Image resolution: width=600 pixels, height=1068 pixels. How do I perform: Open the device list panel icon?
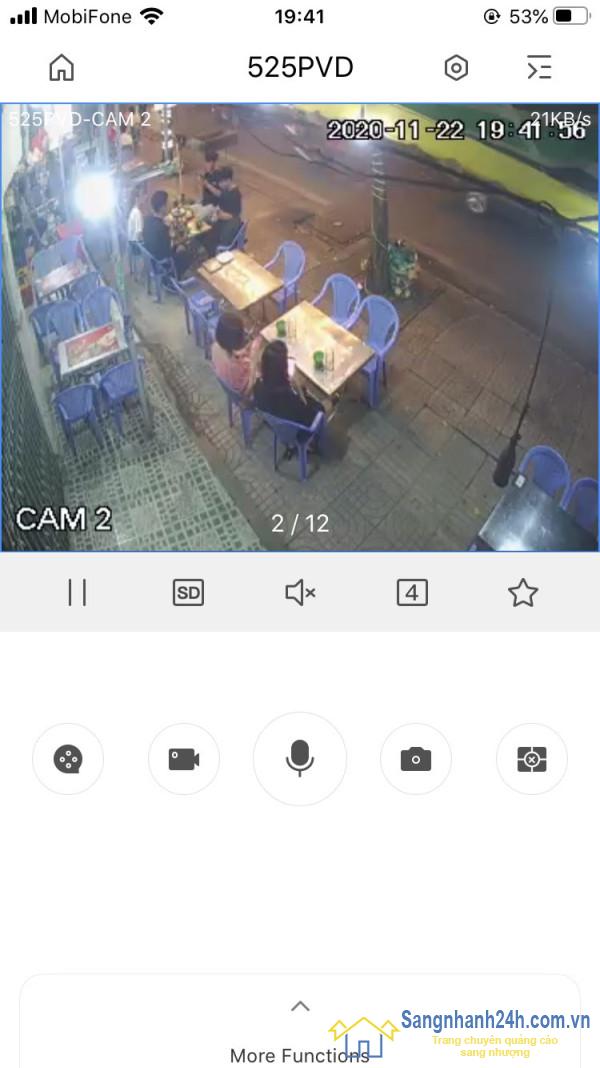[x=539, y=68]
